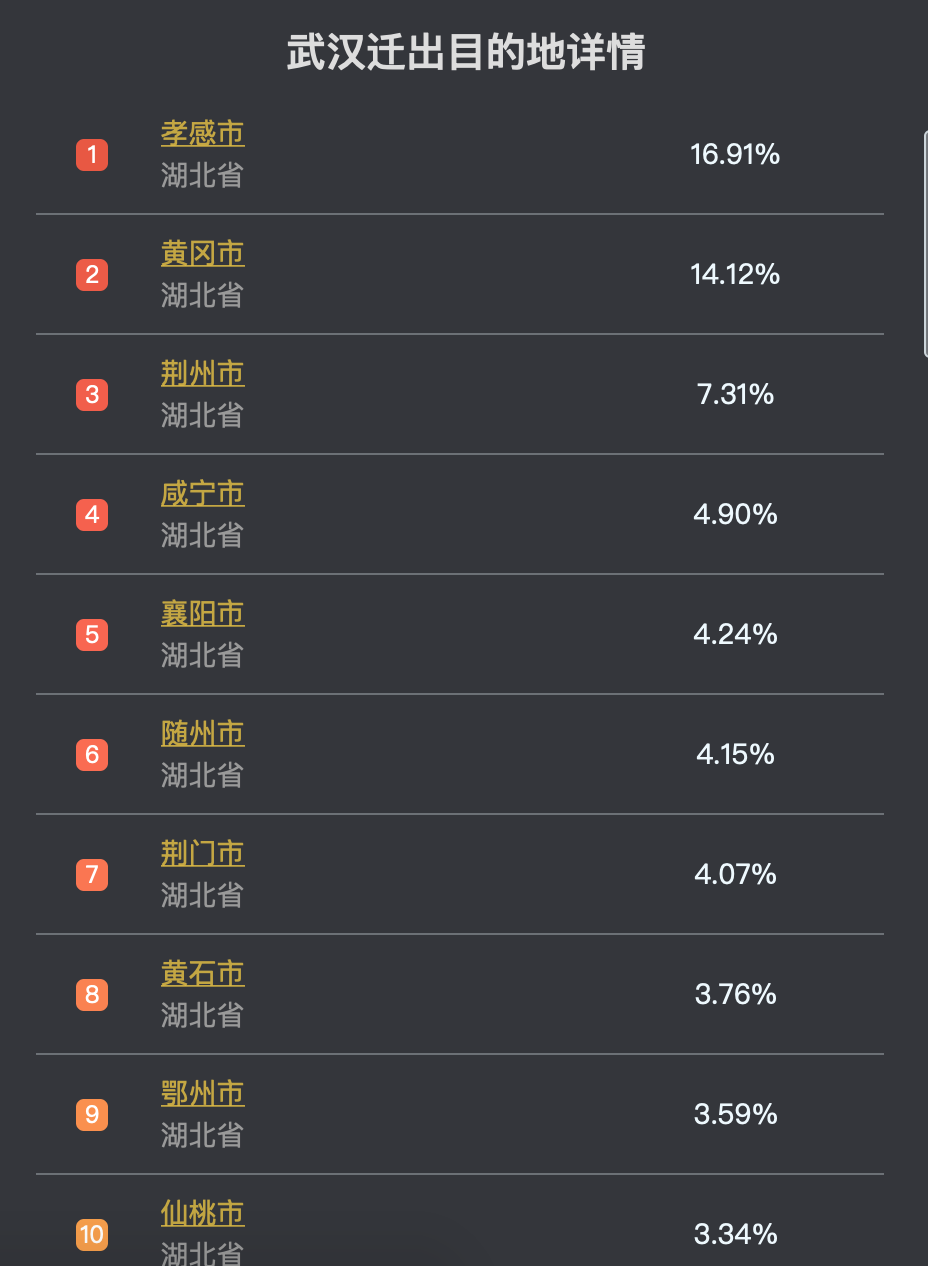Open the 黄冈市 destination link

203,254
